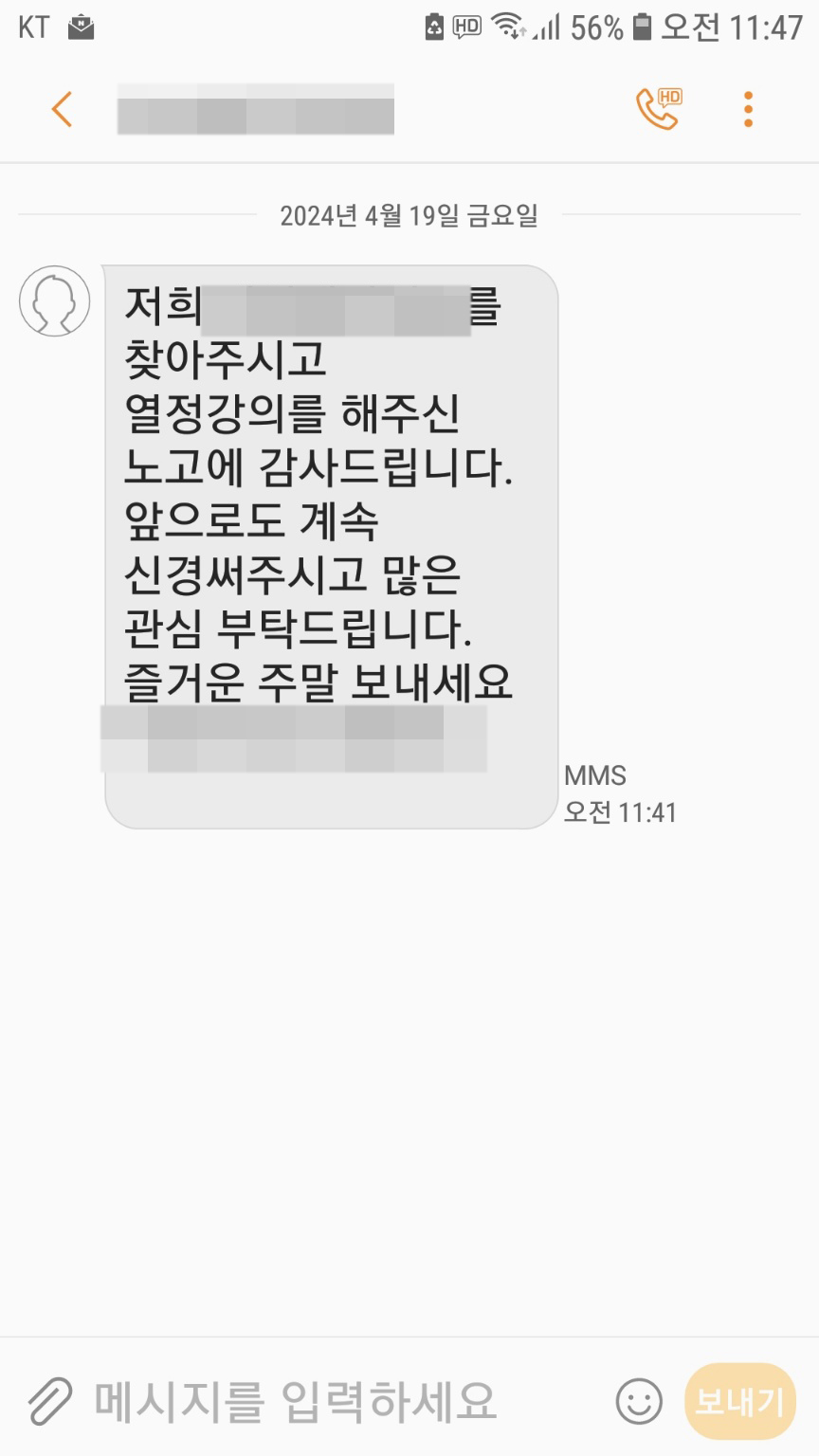Attach a file with the paperclip
This screenshot has height=1456, width=819.
pos(49,1400)
